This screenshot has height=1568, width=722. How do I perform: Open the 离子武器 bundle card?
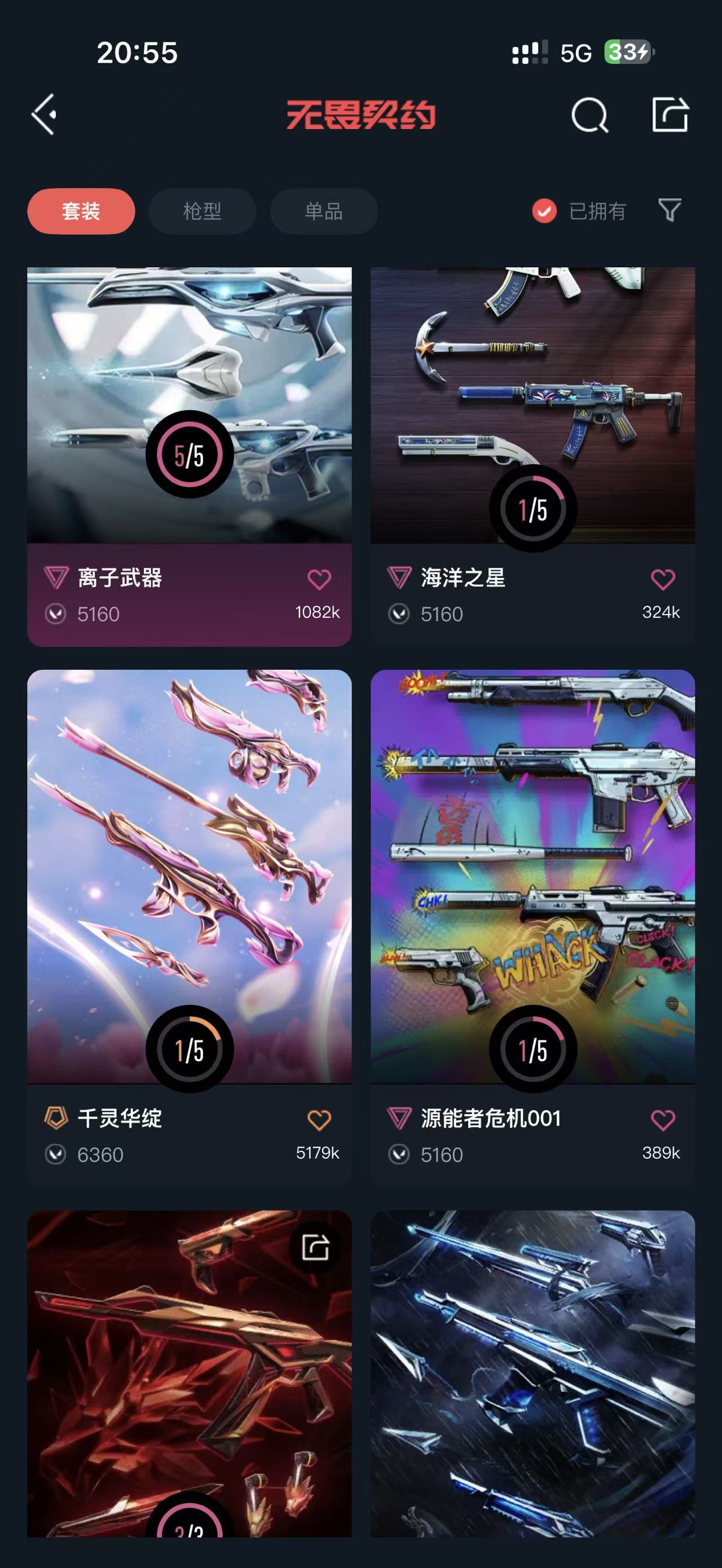(x=190, y=377)
